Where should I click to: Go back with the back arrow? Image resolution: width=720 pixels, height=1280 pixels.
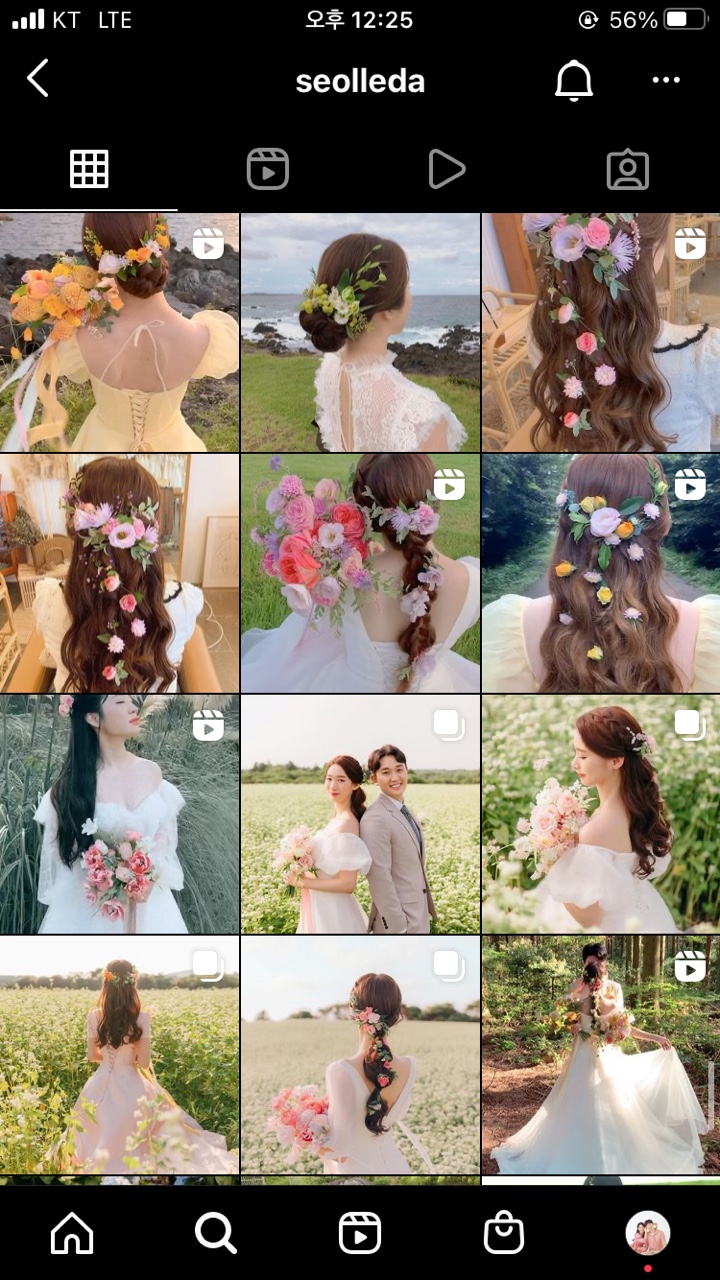click(38, 79)
